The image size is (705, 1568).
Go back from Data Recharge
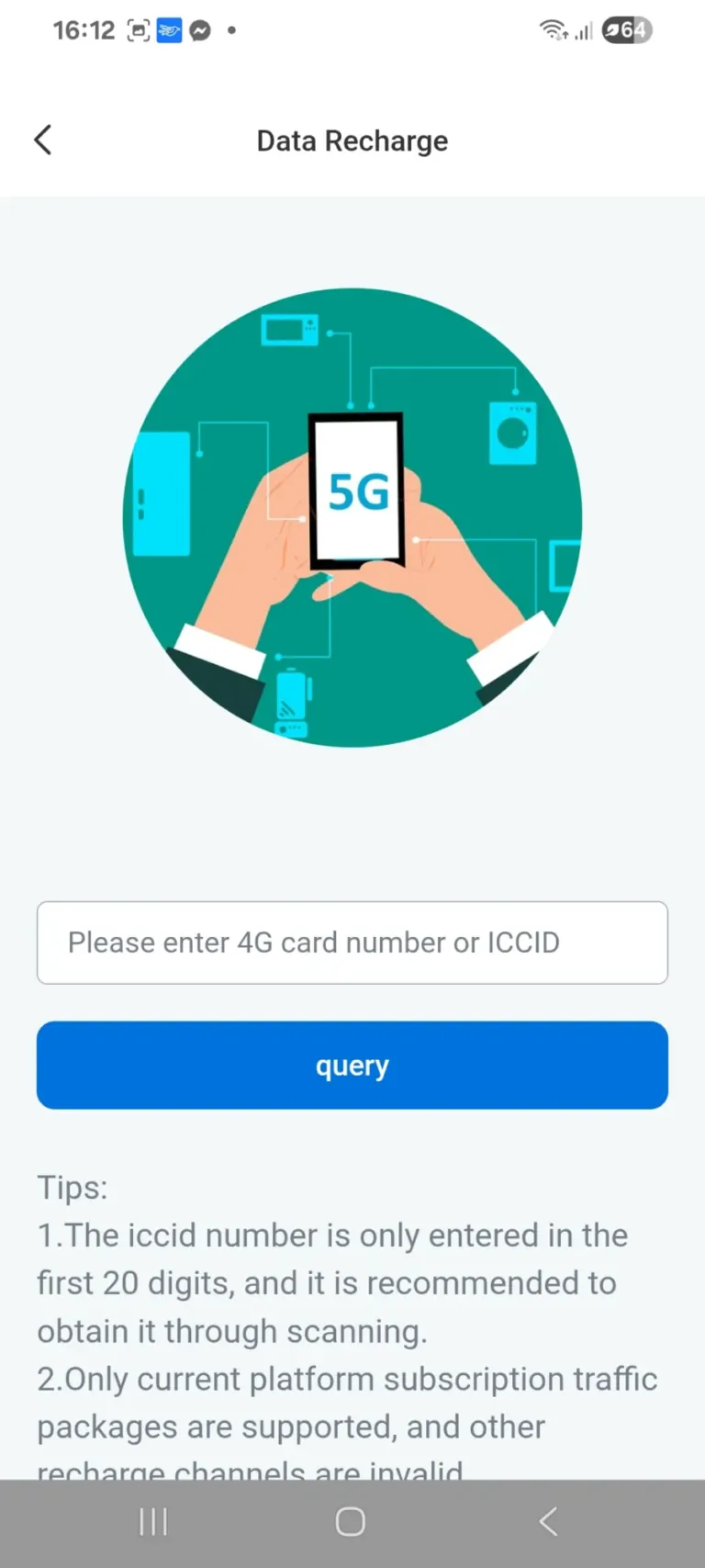[43, 141]
